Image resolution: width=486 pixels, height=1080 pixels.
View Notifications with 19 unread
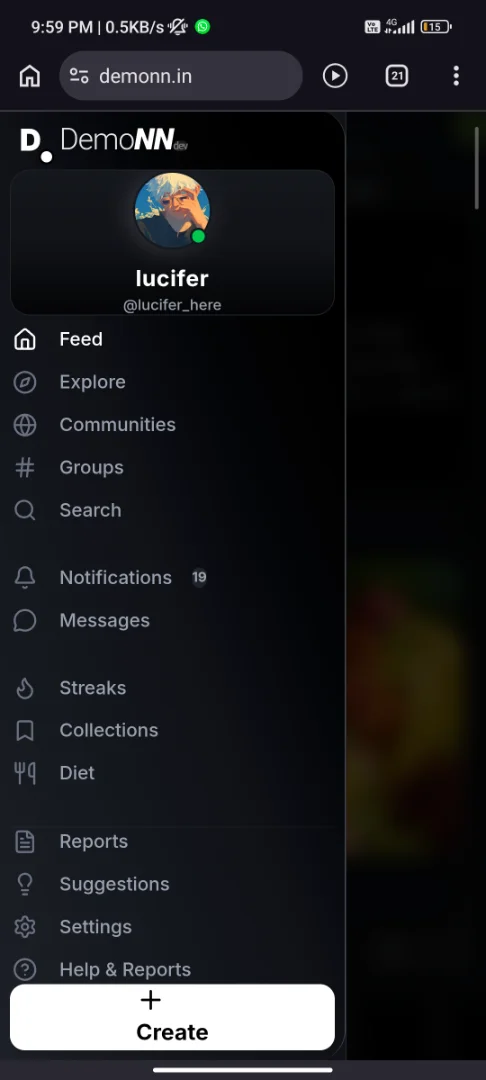coord(172,578)
